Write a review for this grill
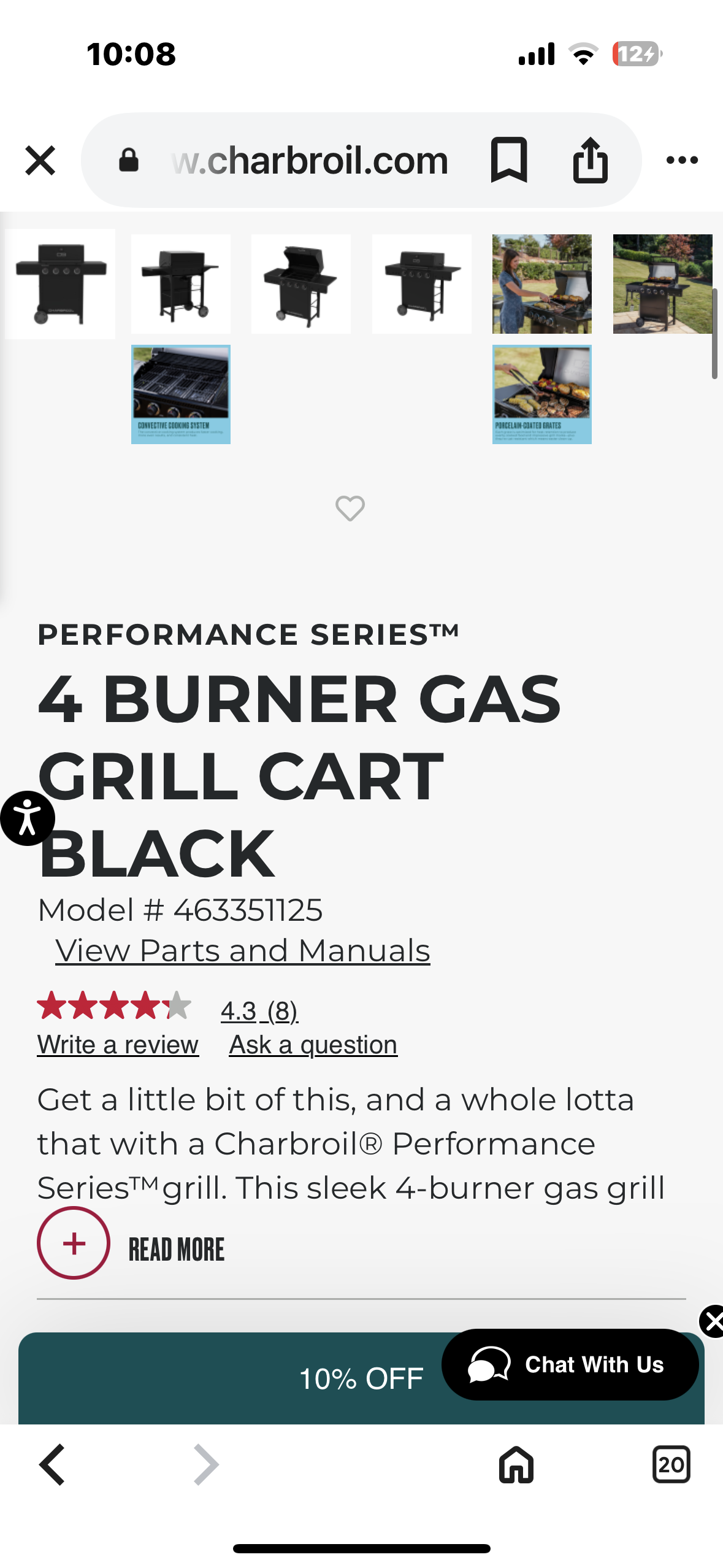723x1568 pixels. tap(118, 1044)
